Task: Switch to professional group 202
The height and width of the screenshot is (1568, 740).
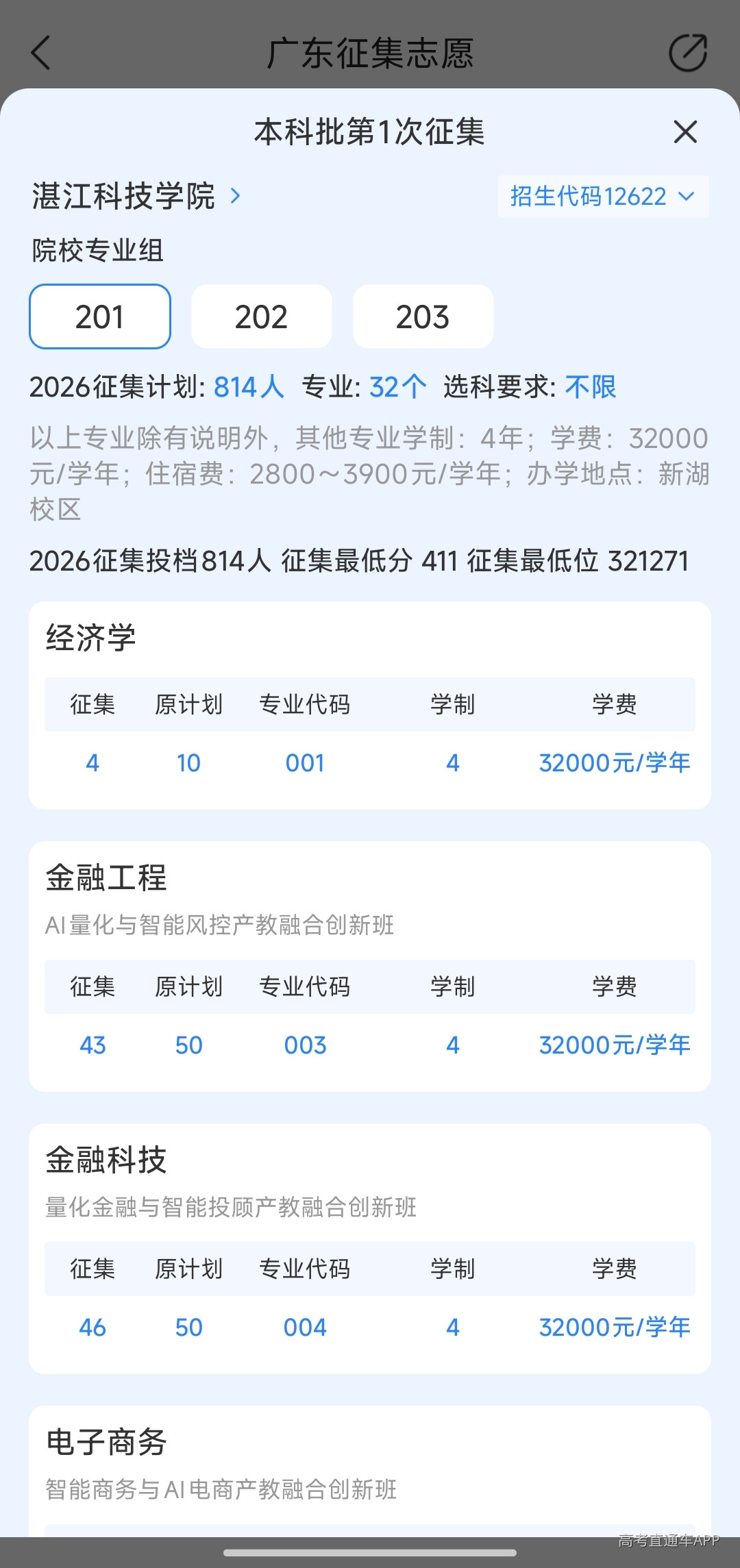Action: point(261,316)
